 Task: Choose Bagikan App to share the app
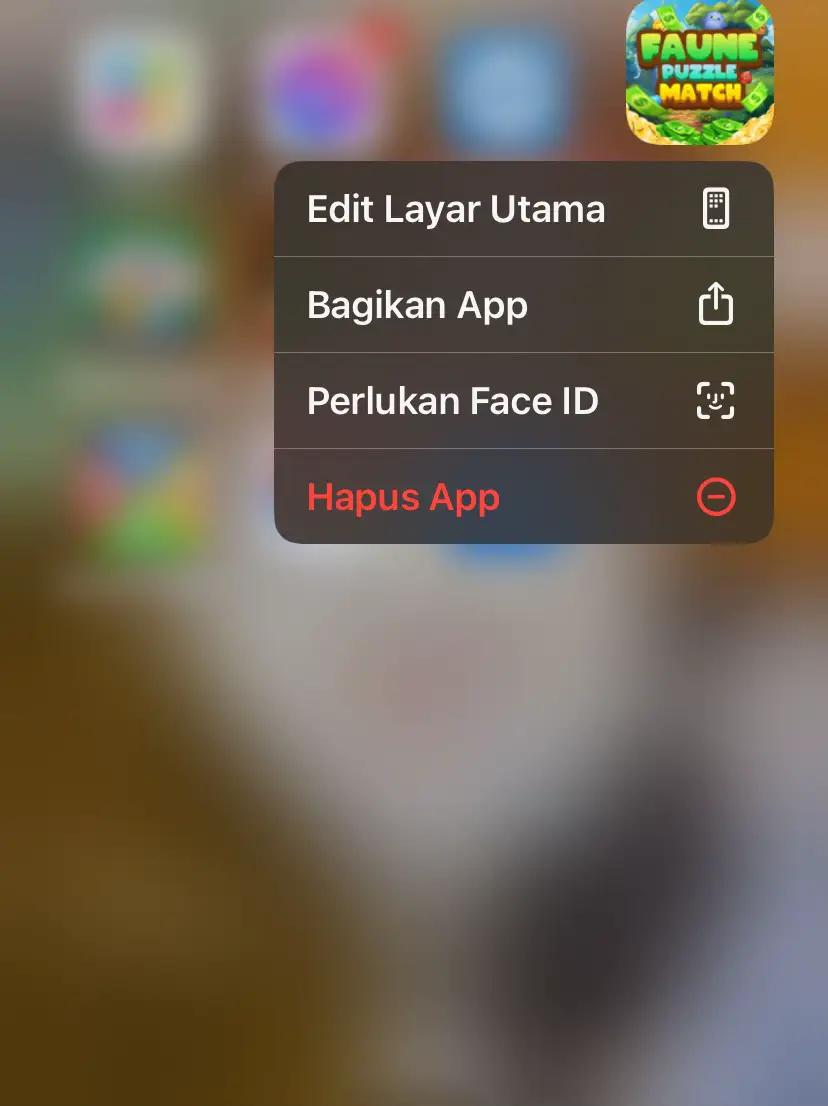pyautogui.click(x=522, y=305)
